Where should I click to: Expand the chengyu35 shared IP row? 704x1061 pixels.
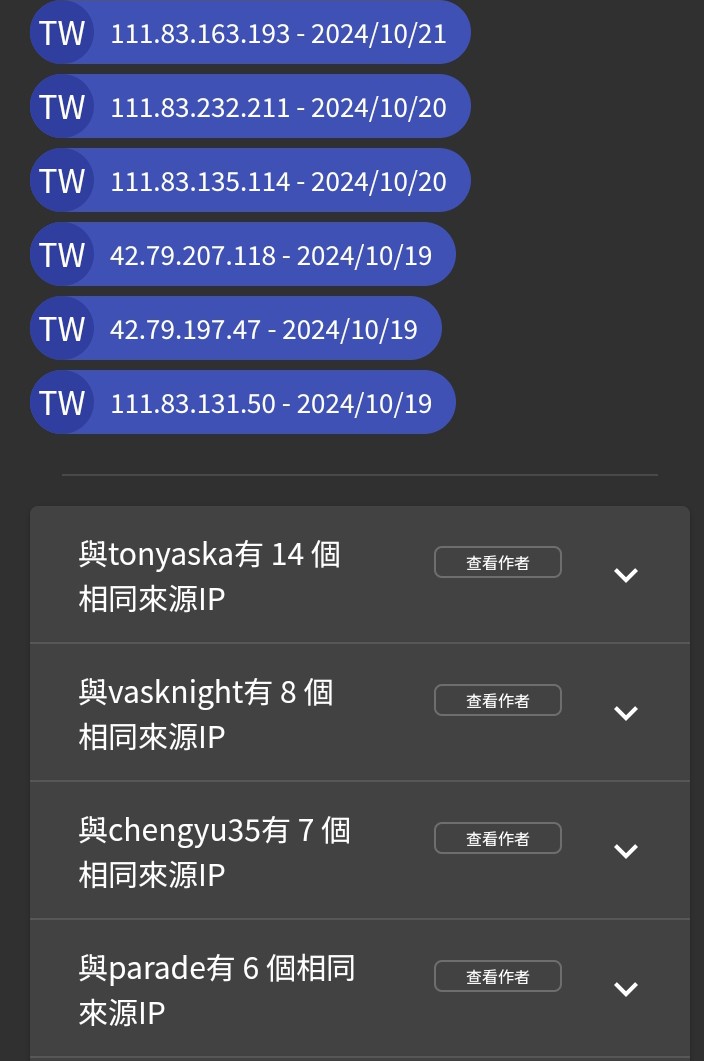tap(626, 851)
